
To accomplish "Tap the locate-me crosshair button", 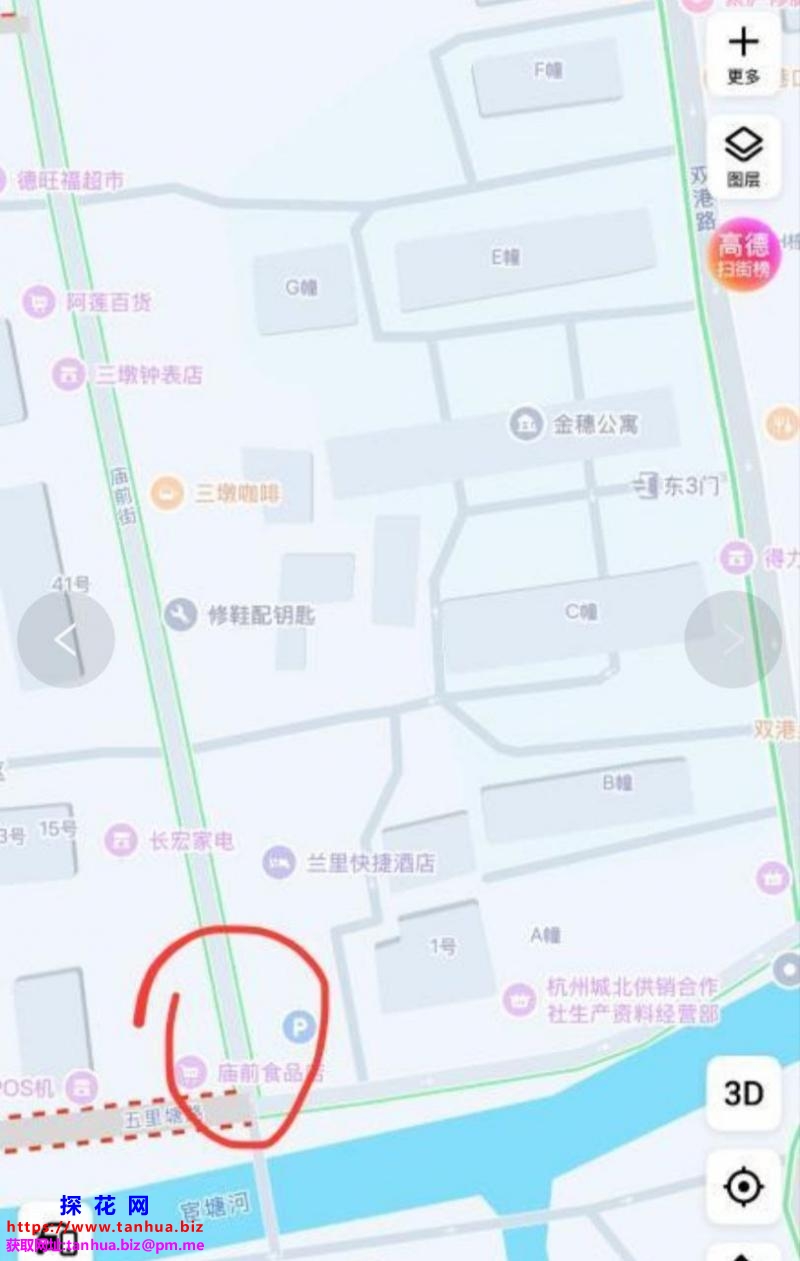I will tap(743, 1188).
